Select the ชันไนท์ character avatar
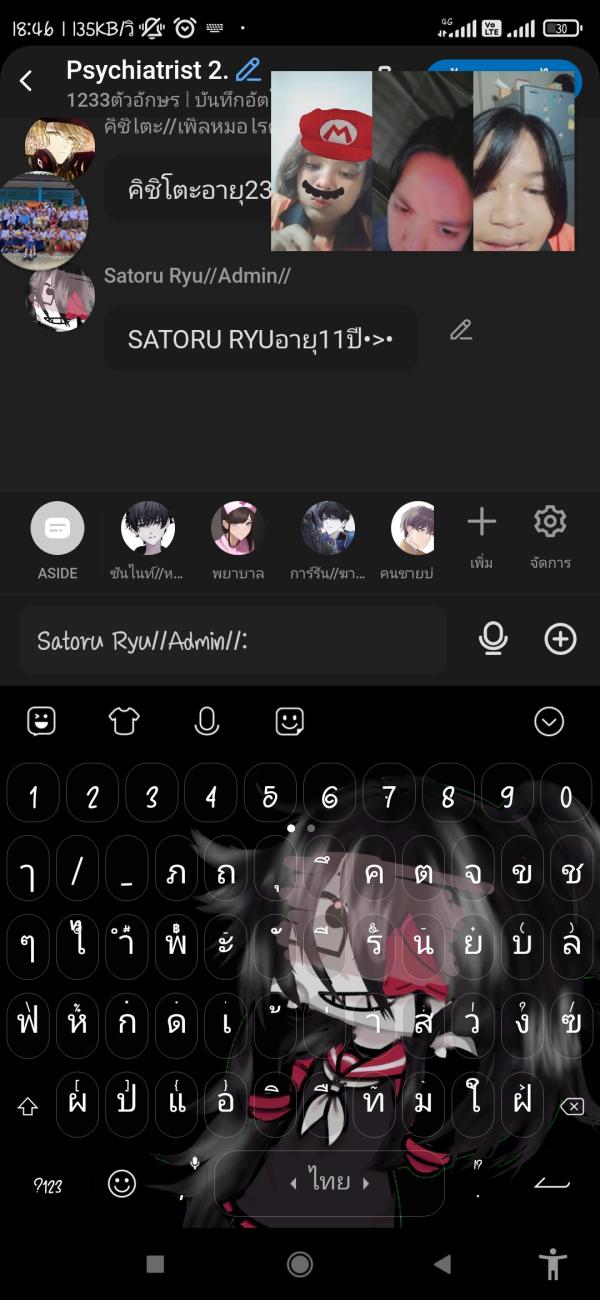This screenshot has width=600, height=1300. pos(148,529)
